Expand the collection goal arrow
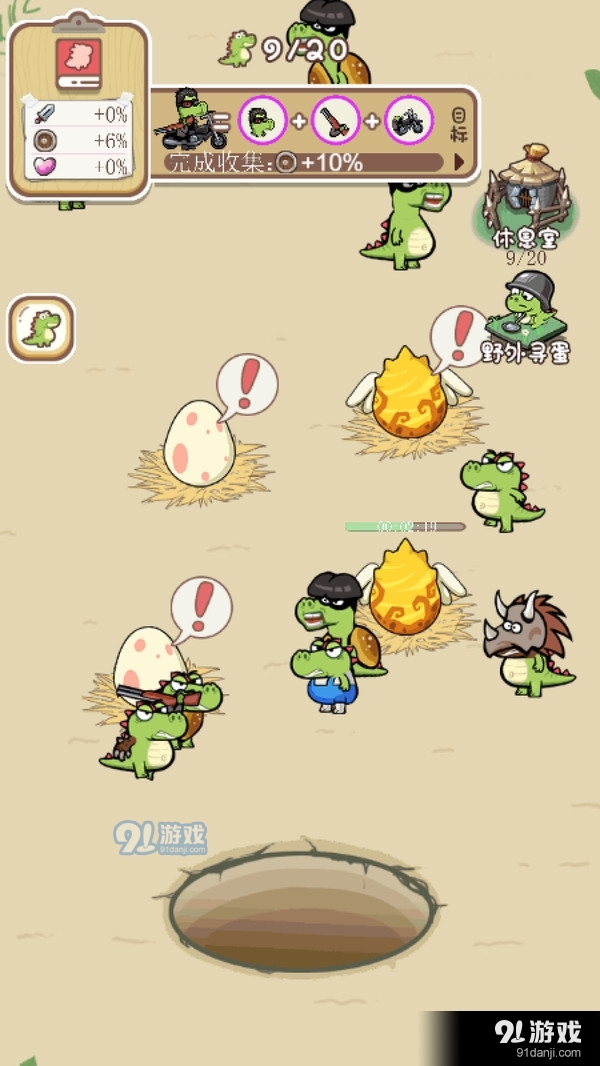 pyautogui.click(x=459, y=161)
